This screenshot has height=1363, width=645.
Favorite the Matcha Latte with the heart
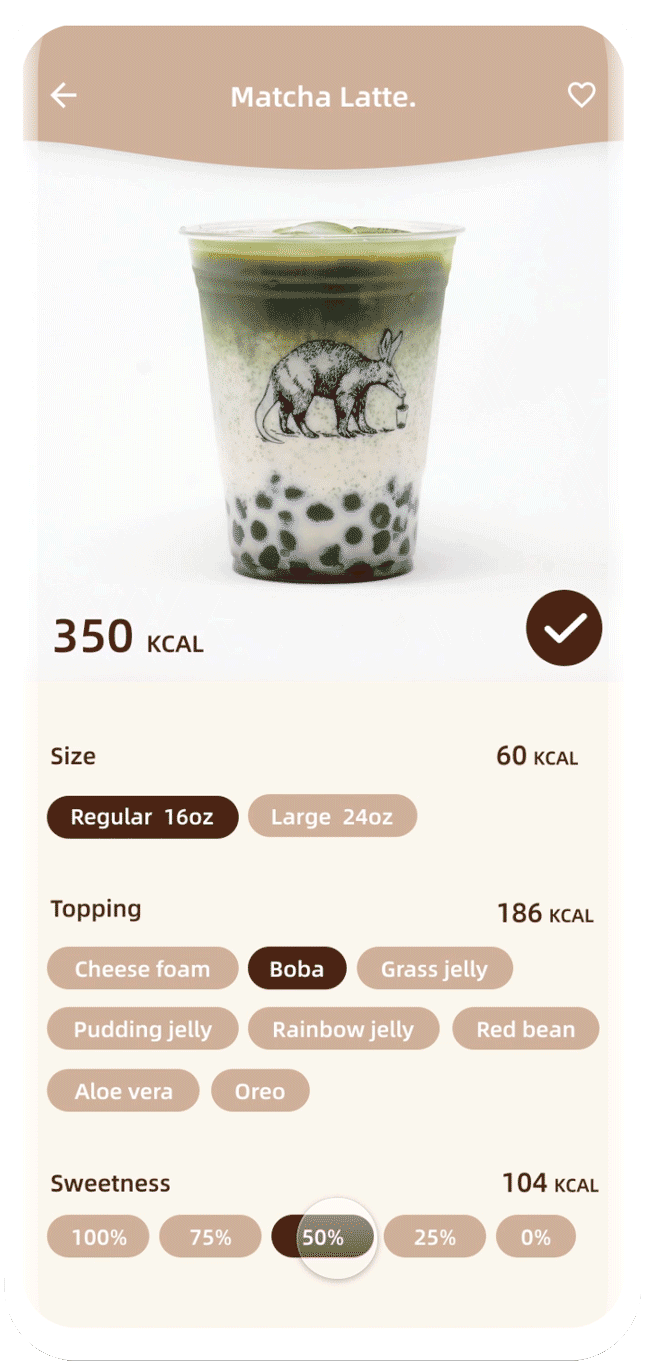pyautogui.click(x=581, y=96)
